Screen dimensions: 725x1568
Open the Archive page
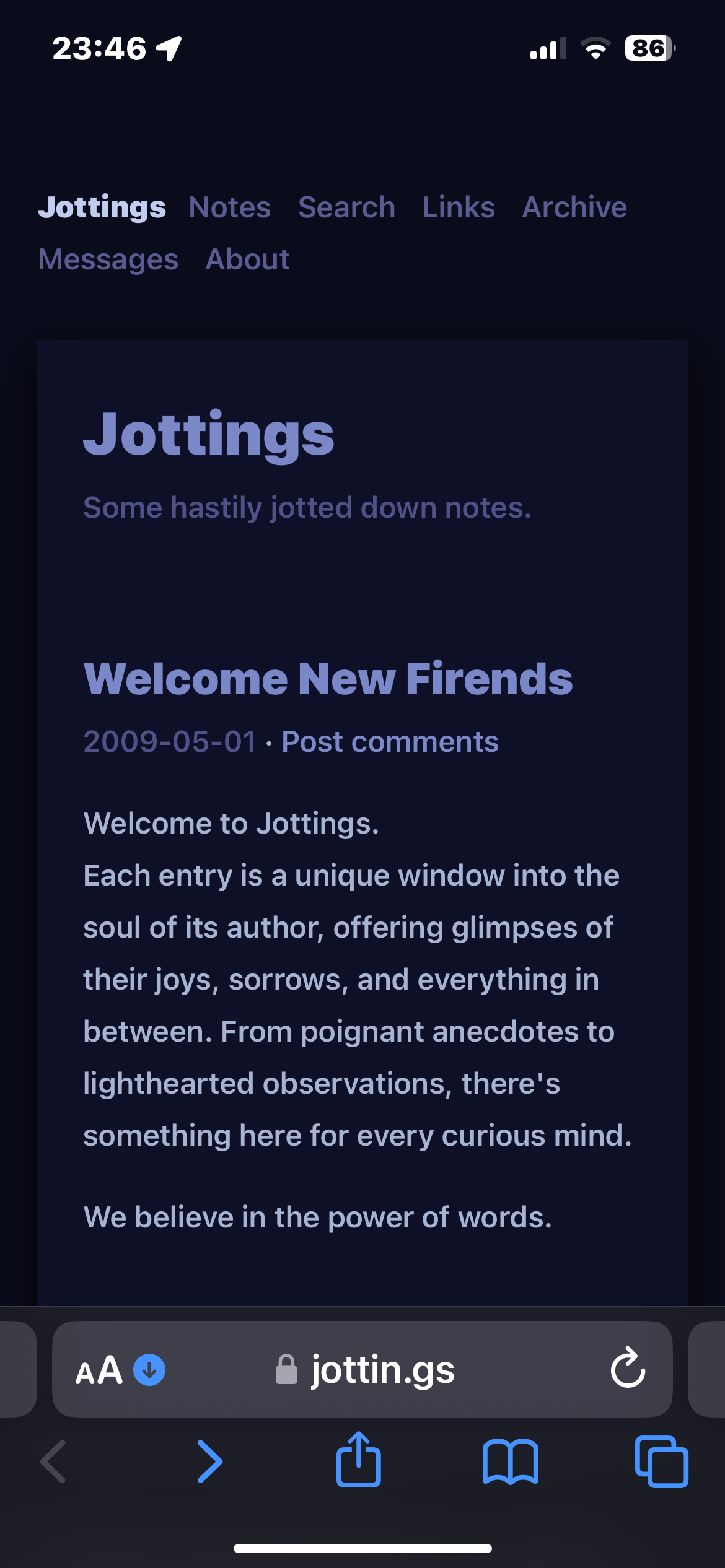pyautogui.click(x=574, y=207)
